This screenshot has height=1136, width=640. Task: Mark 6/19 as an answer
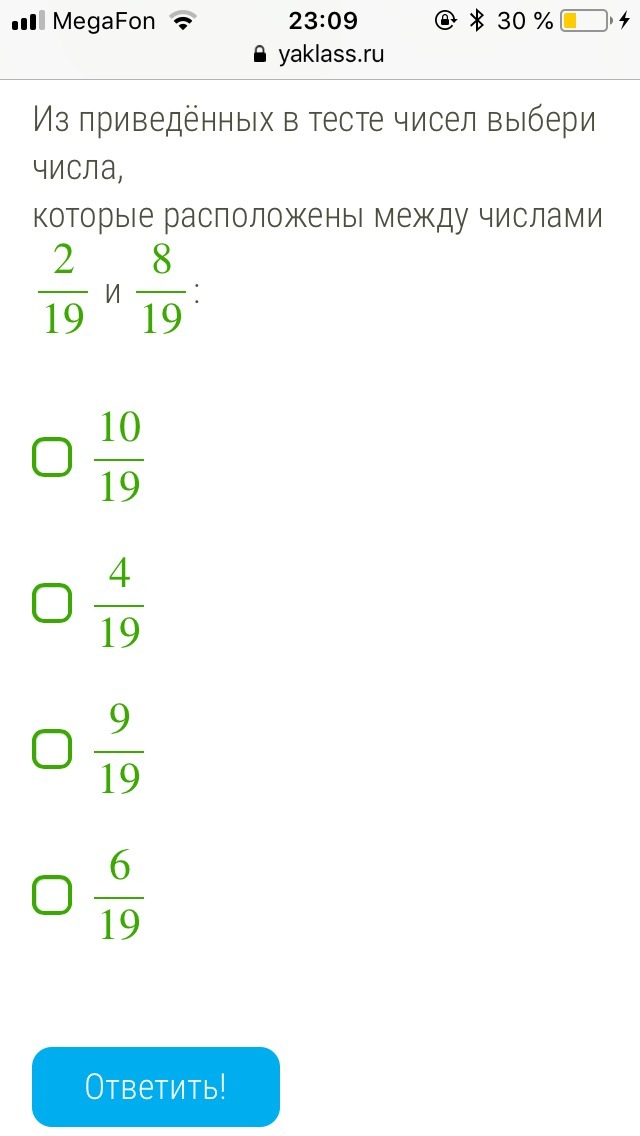52,895
